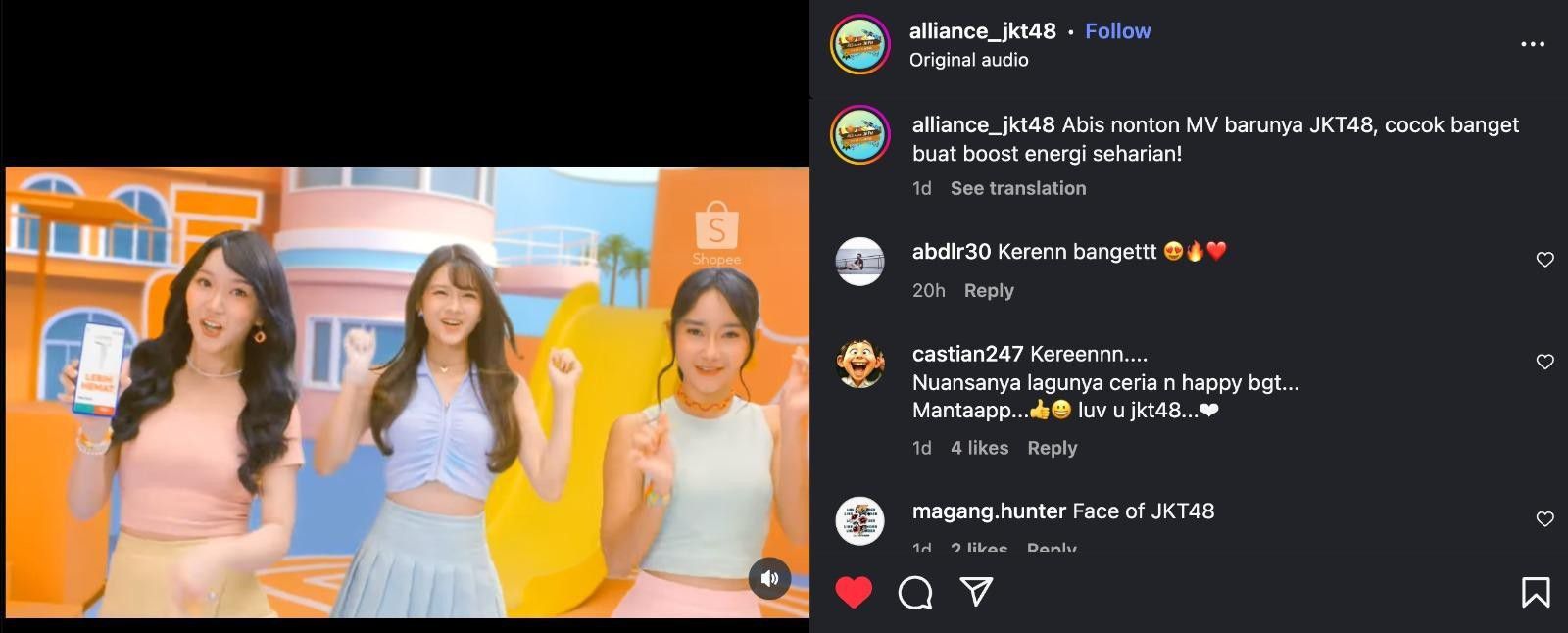This screenshot has height=633, width=1568.
Task: Reply to castian247's comment
Action: (x=1052, y=448)
